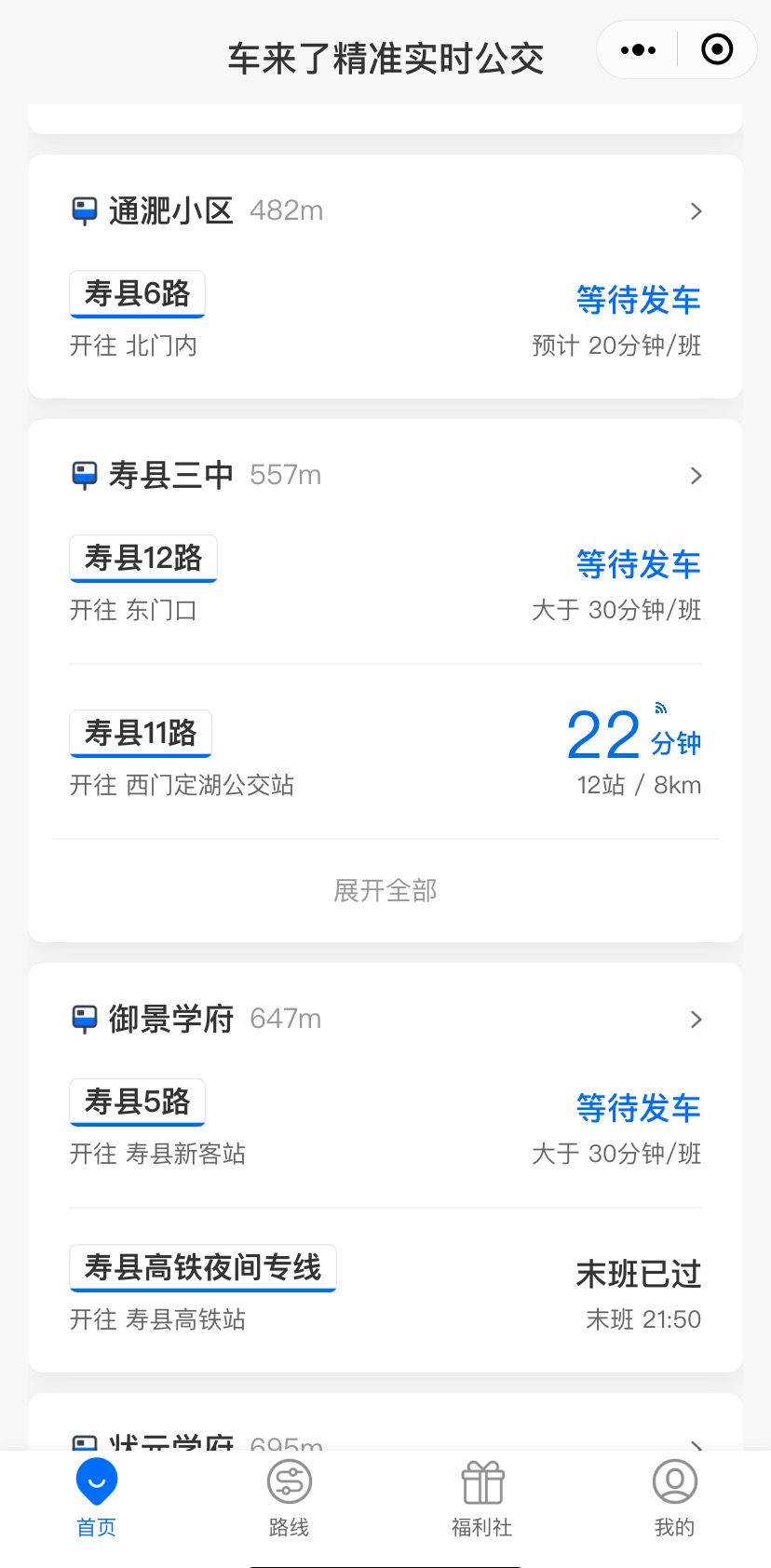Viewport: 771px width, 1568px height.
Task: Open the mini program more options menu
Action: click(x=638, y=50)
